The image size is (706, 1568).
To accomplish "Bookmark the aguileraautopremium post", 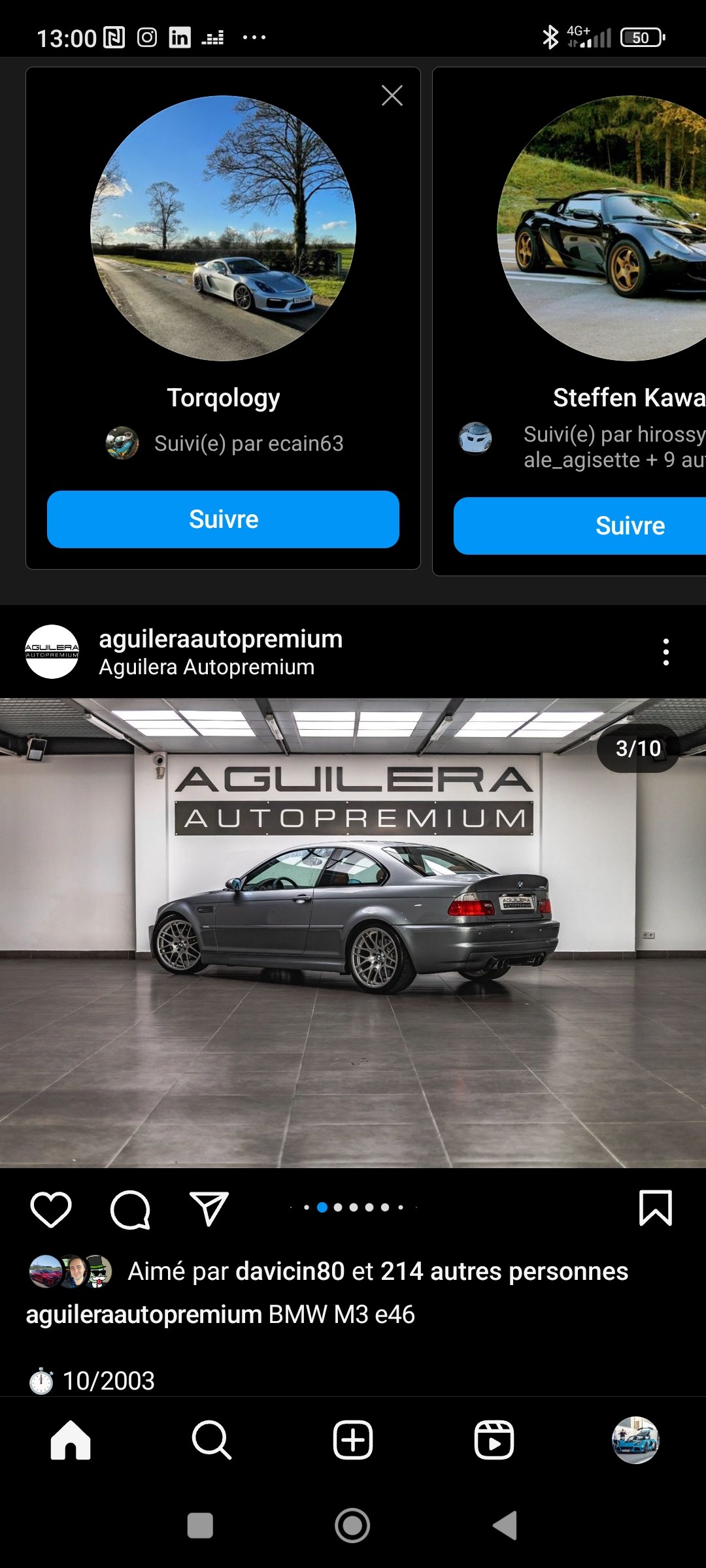I will coord(655,1207).
